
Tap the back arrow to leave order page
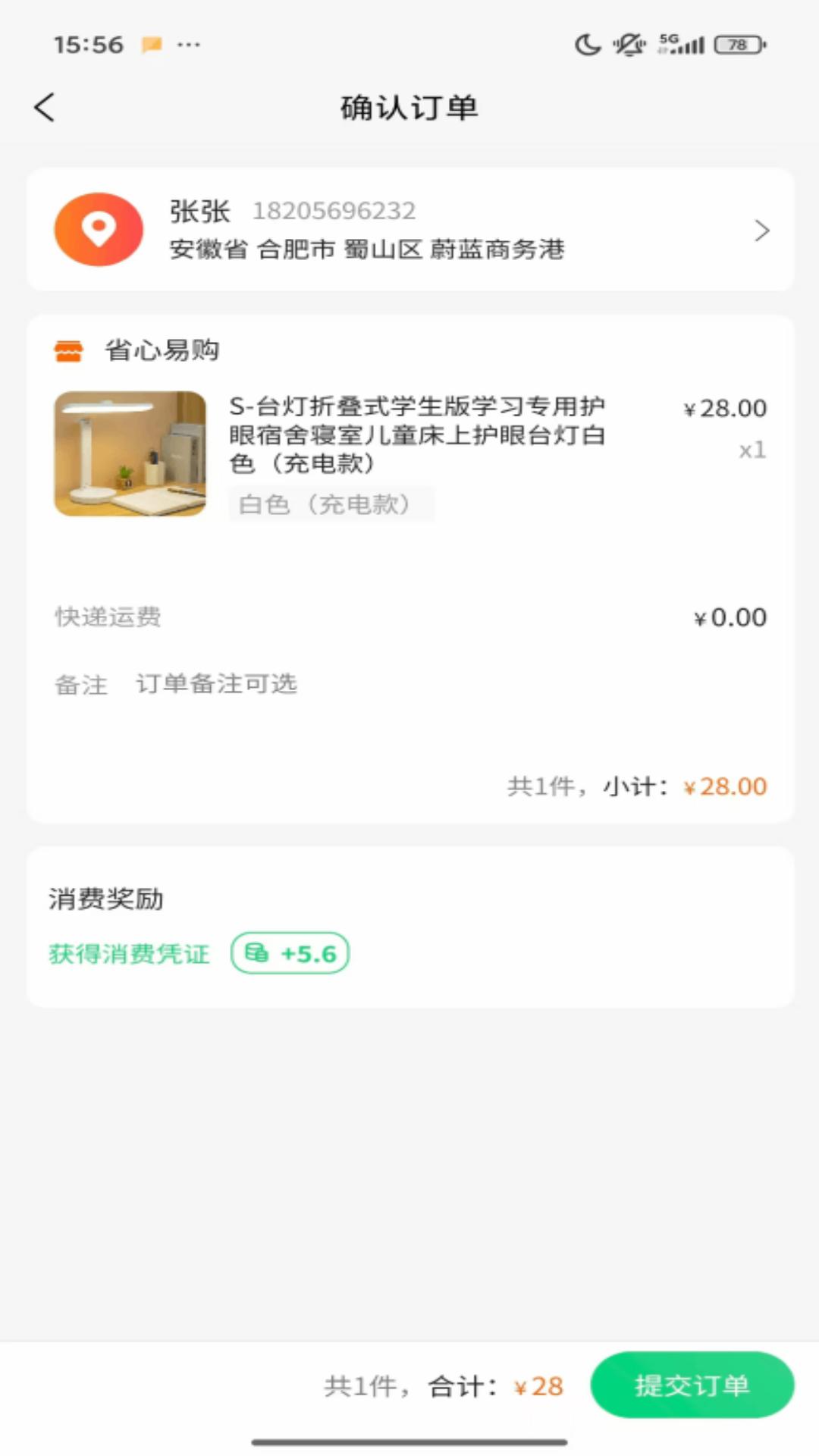[x=44, y=107]
